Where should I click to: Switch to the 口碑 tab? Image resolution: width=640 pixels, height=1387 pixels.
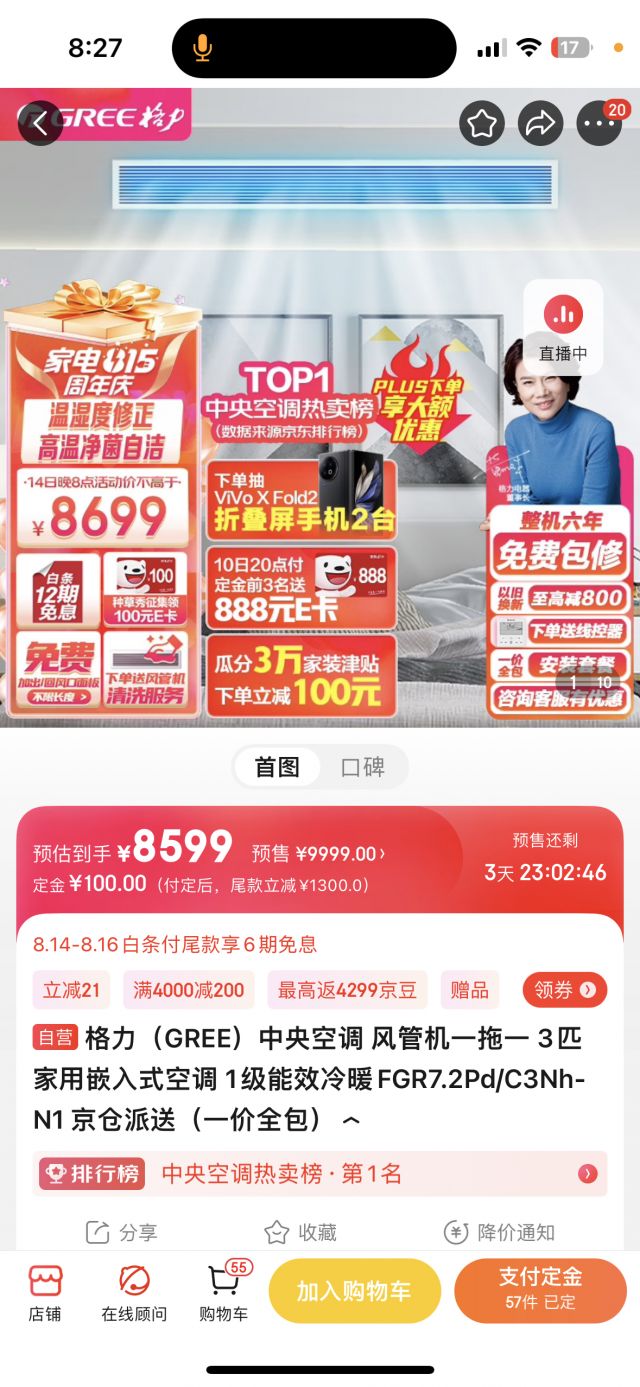click(x=363, y=767)
